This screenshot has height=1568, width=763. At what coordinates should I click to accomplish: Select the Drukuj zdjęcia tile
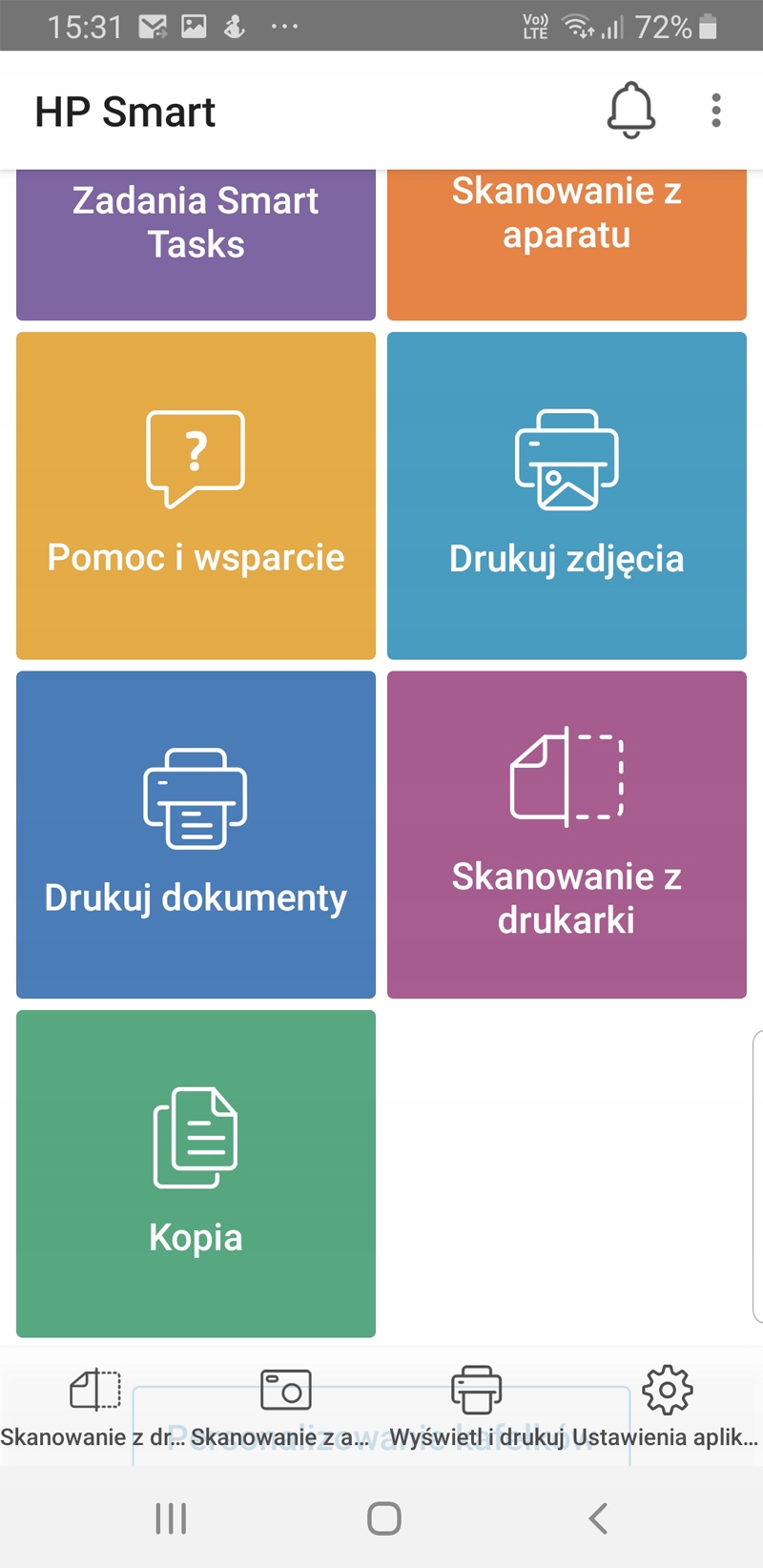(x=567, y=495)
